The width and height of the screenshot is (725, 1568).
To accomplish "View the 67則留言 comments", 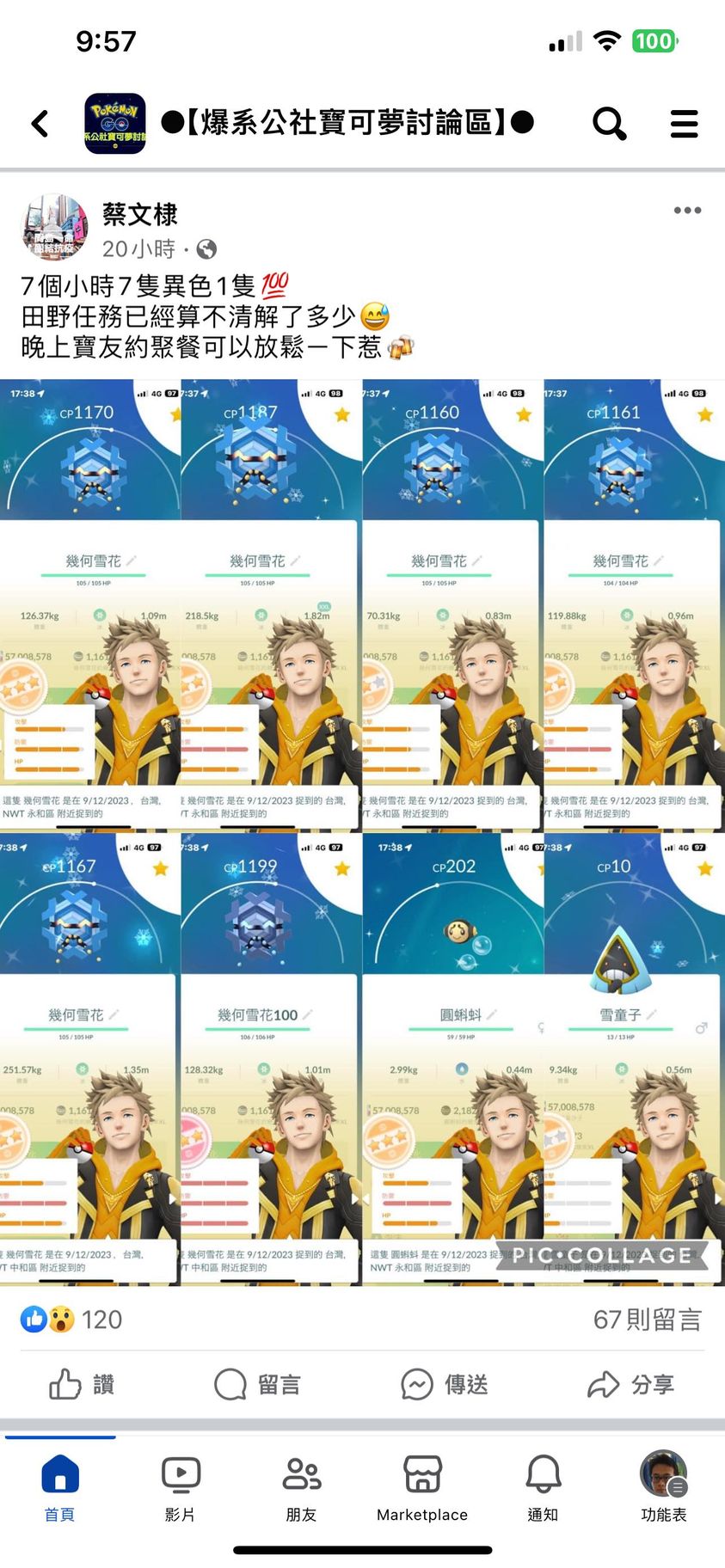I will pos(647,1320).
